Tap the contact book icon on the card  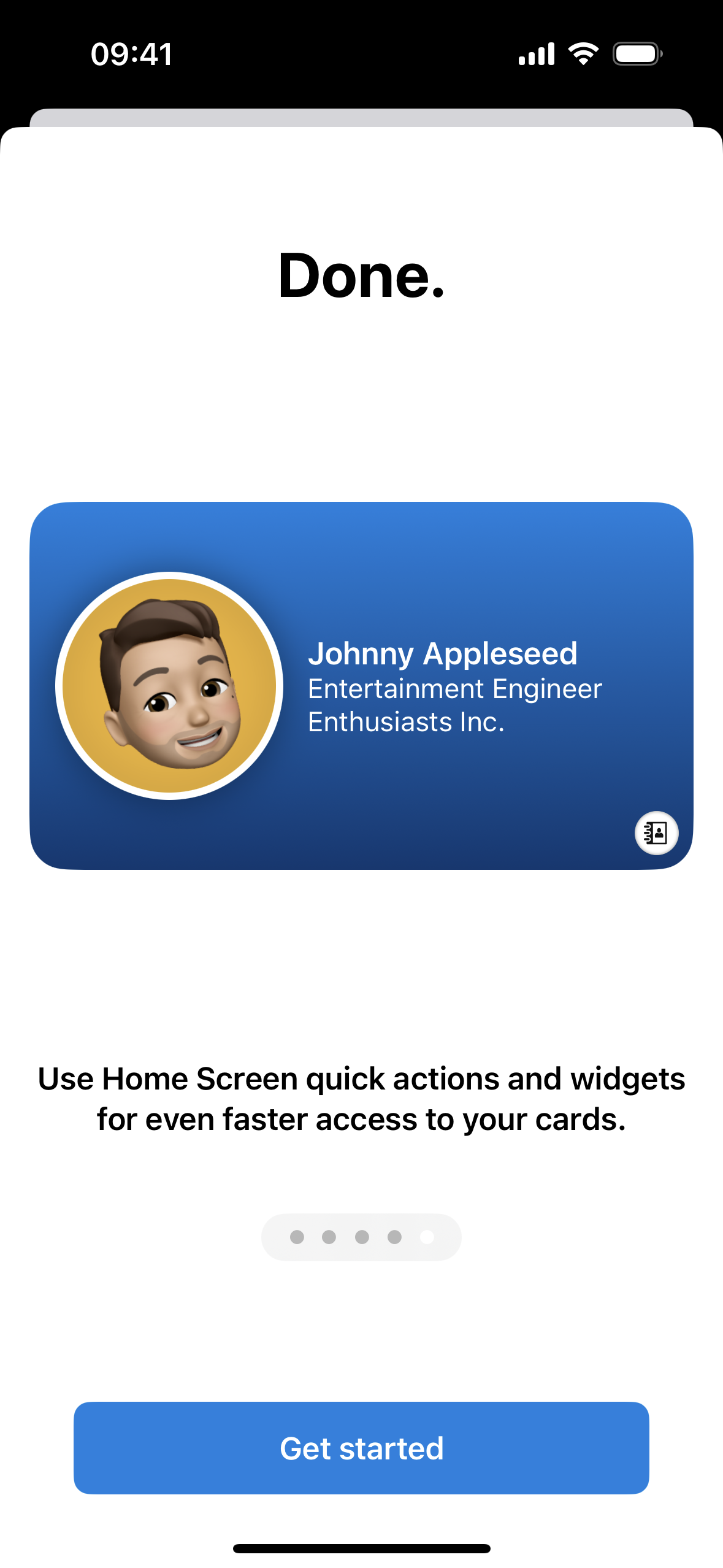click(656, 833)
